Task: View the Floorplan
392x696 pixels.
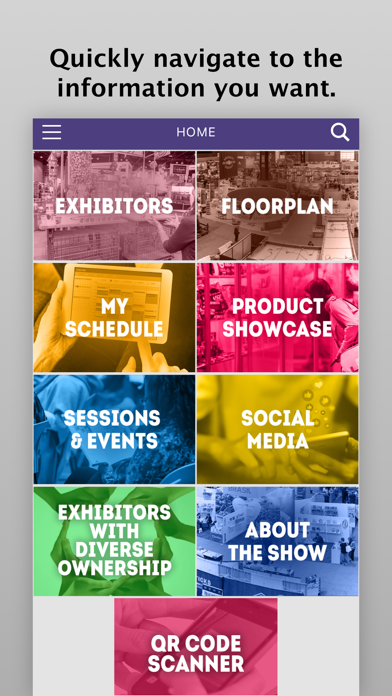Action: pyautogui.click(x=277, y=206)
